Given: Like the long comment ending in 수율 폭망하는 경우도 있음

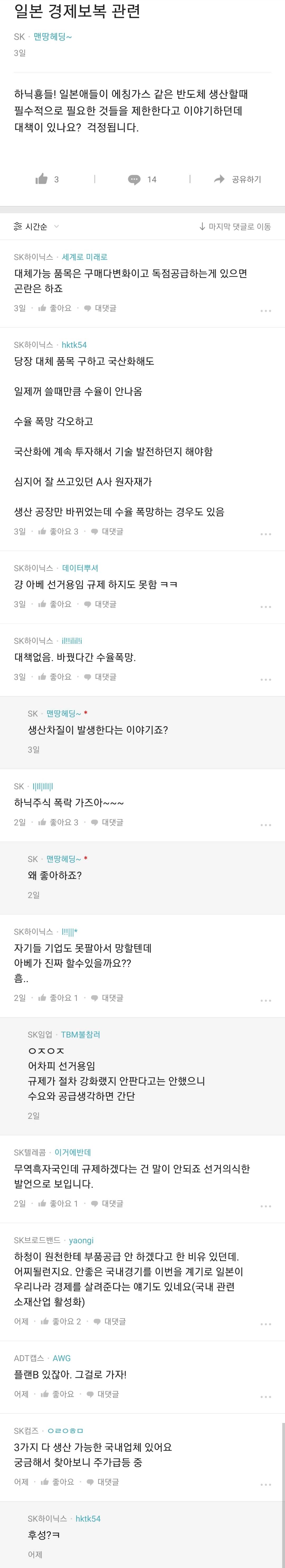Looking at the screenshot, I should [x=58, y=531].
